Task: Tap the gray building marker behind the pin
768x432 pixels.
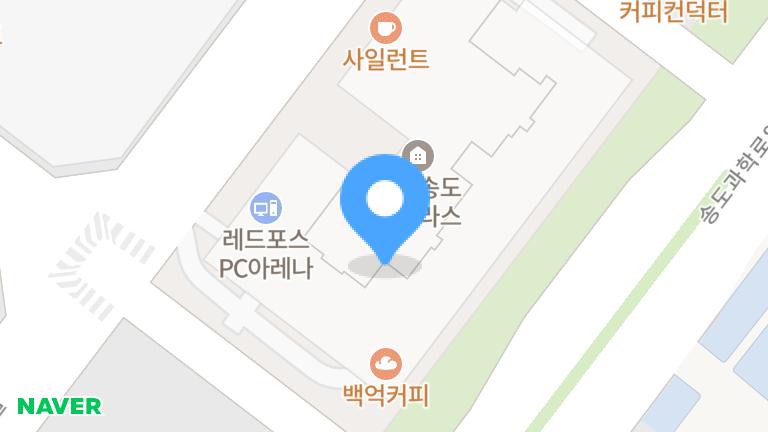Action: [x=417, y=155]
